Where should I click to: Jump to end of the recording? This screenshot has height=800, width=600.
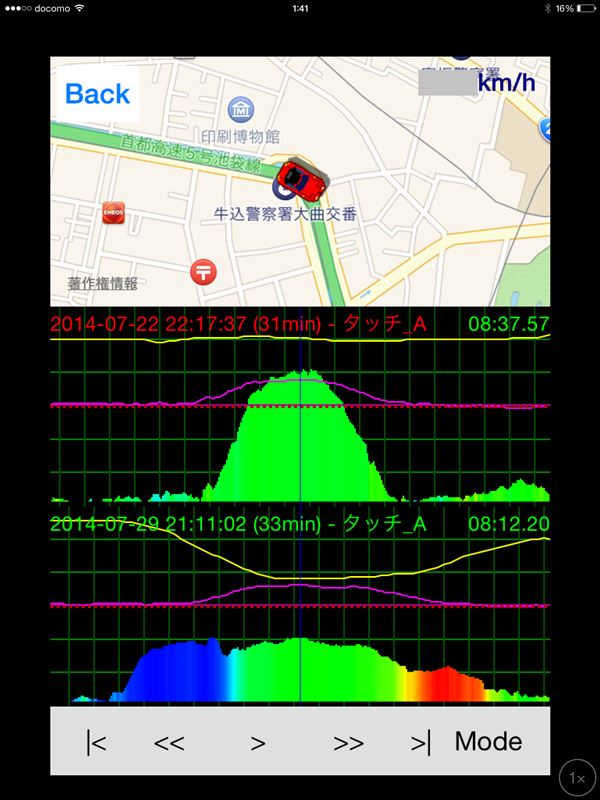pos(421,742)
